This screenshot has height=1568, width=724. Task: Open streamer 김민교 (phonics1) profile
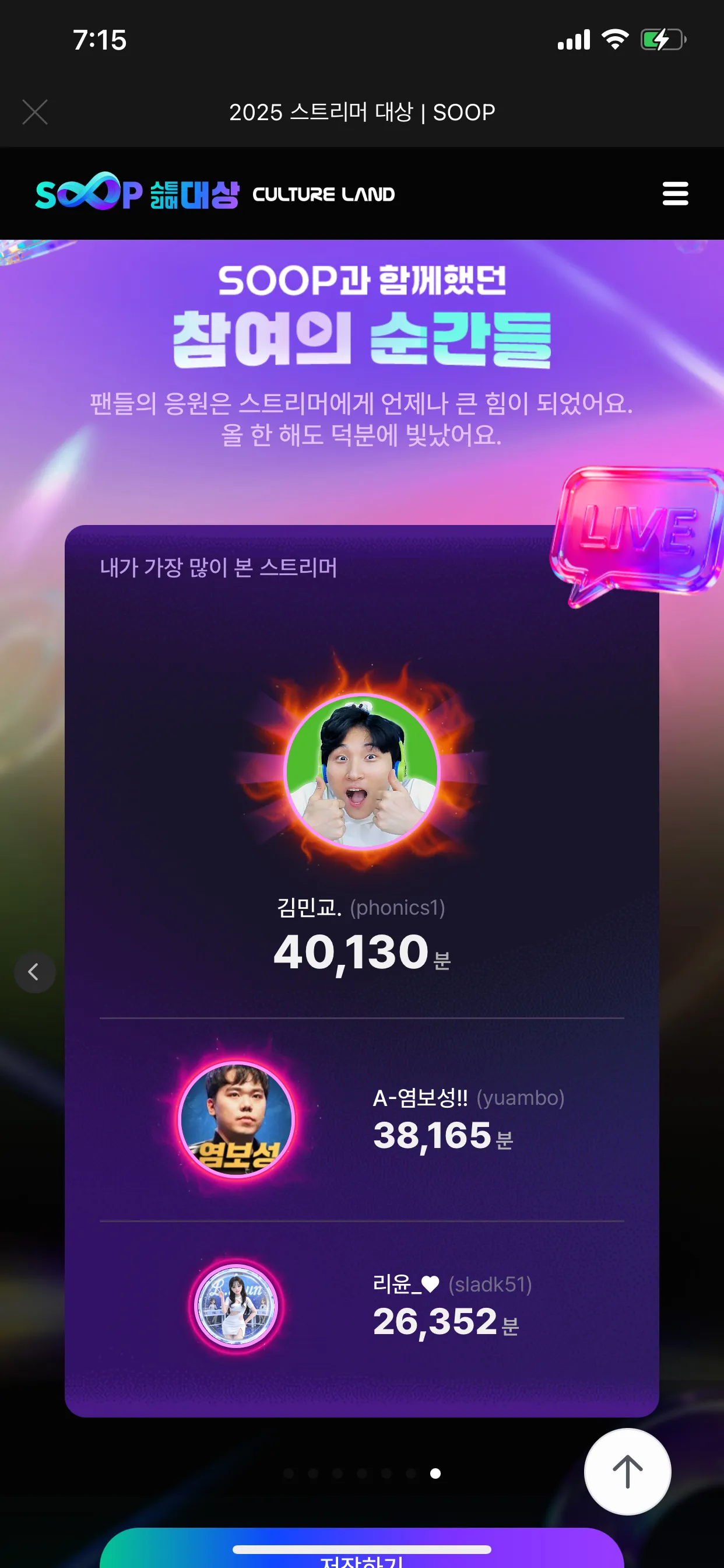[361, 771]
